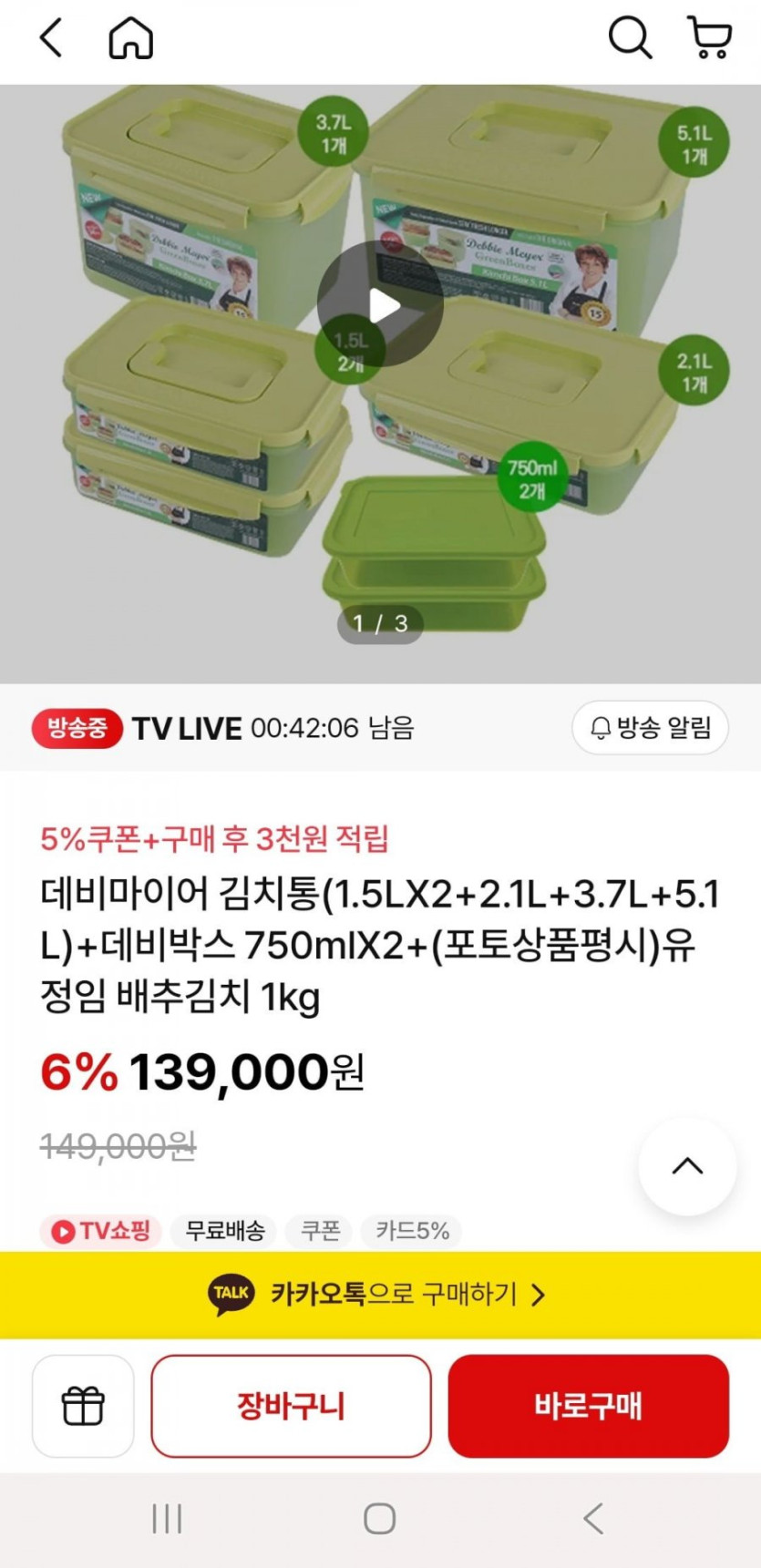Open the gift icon button
761x1568 pixels.
[x=83, y=1406]
